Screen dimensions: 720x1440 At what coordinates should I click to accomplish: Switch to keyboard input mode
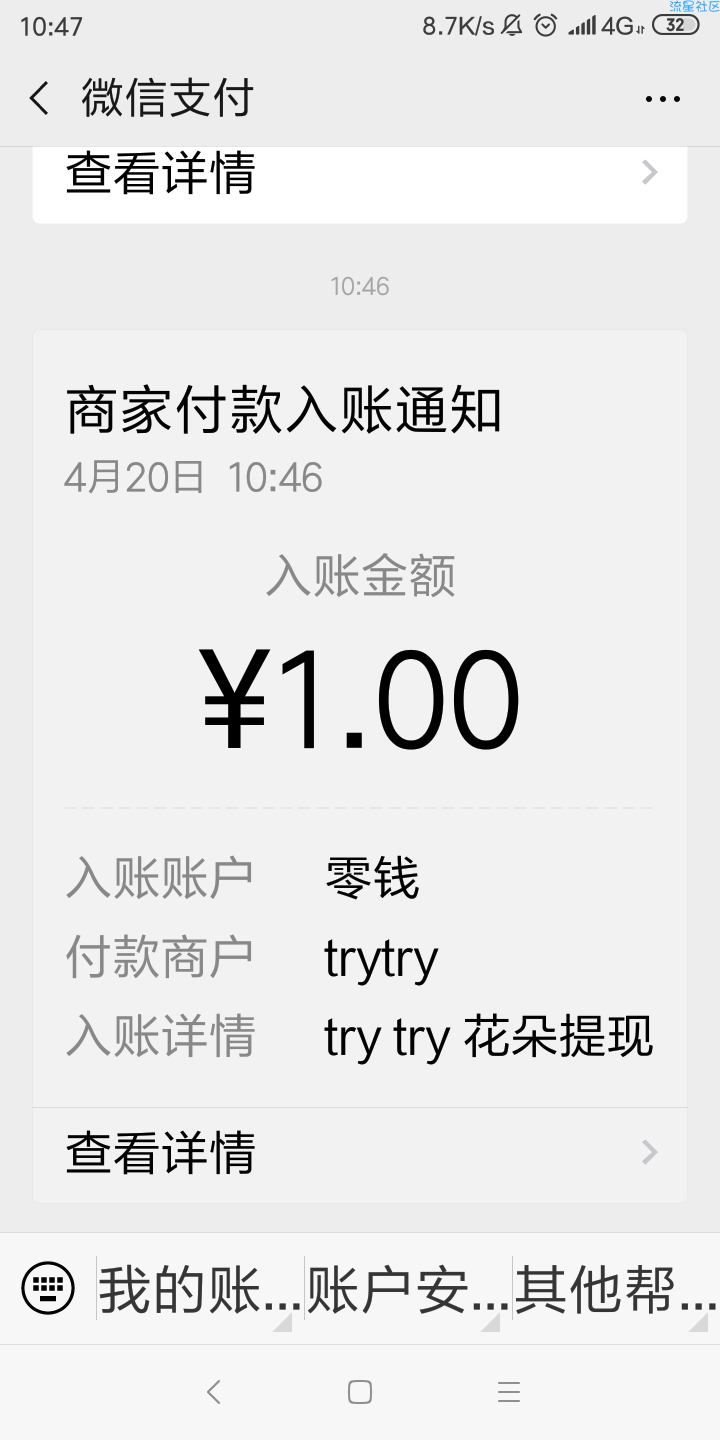48,1287
